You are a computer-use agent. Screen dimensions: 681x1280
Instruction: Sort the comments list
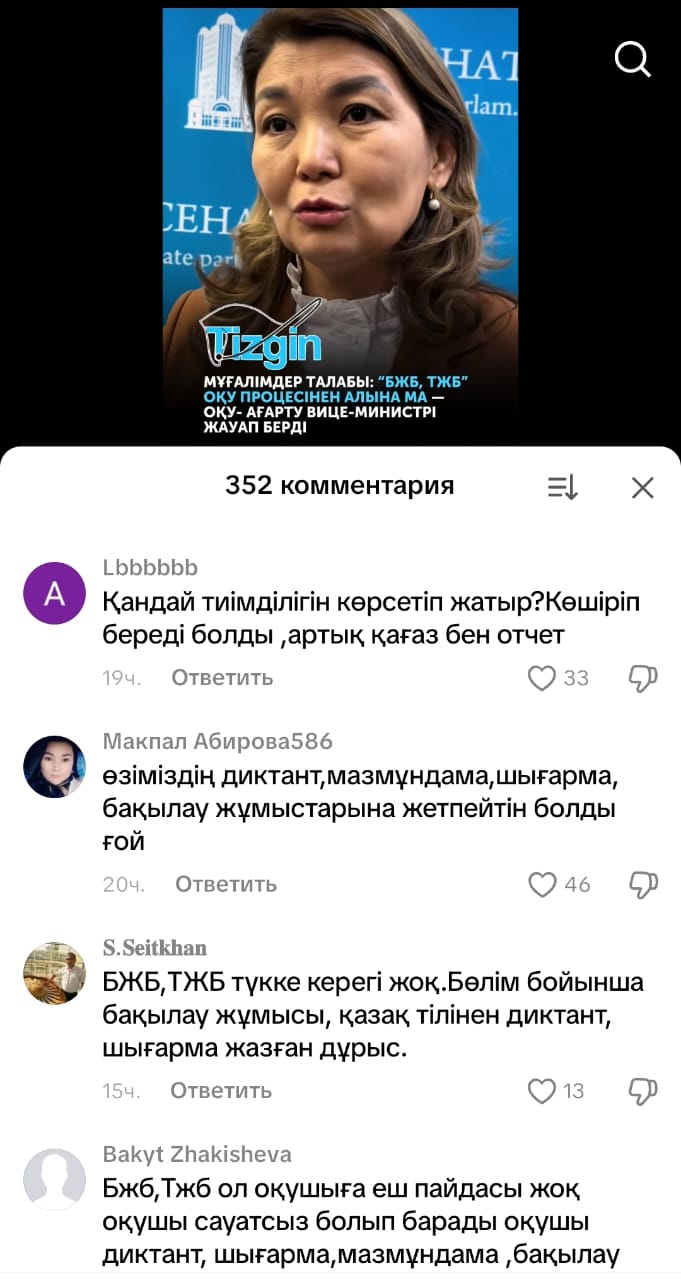coord(562,487)
